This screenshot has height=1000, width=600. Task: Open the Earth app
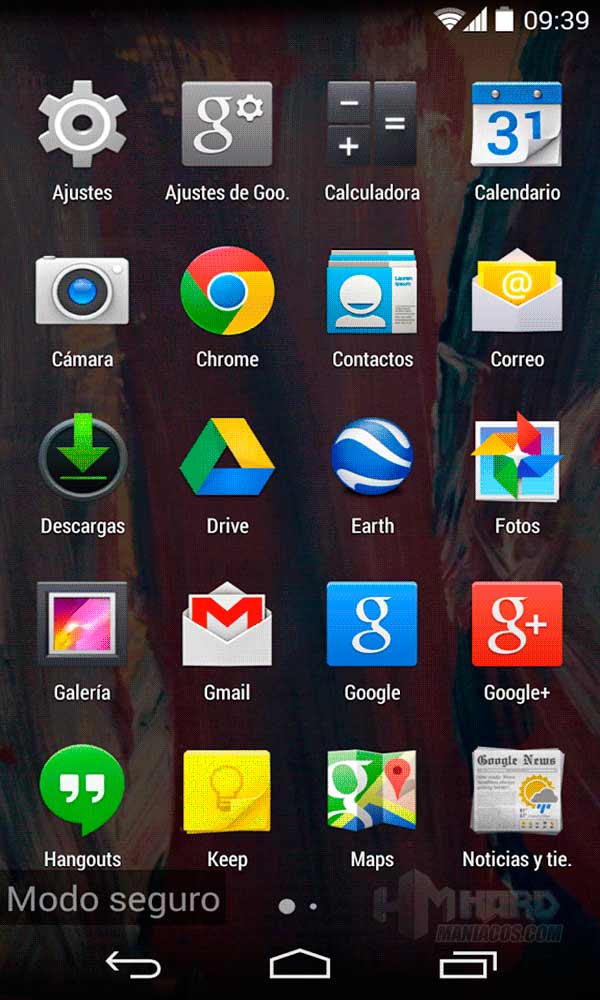[x=372, y=458]
